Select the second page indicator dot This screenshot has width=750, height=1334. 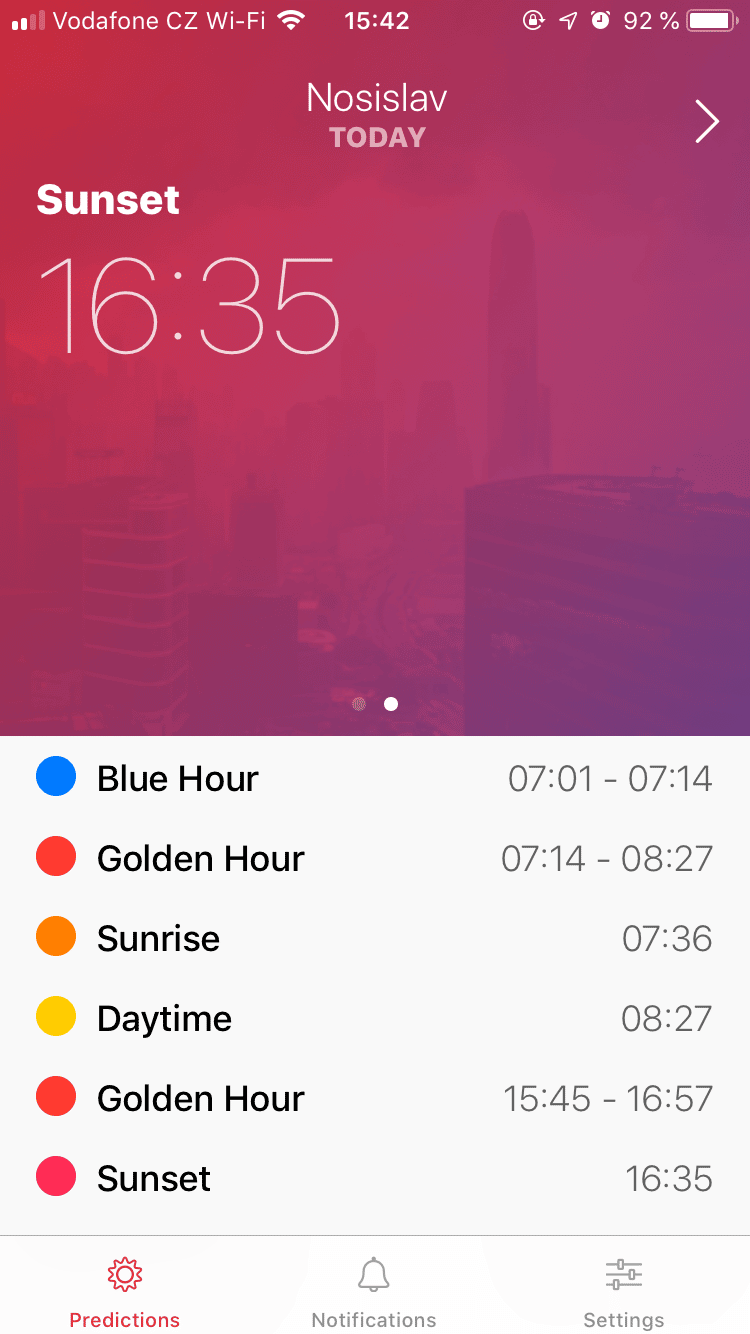(x=390, y=703)
